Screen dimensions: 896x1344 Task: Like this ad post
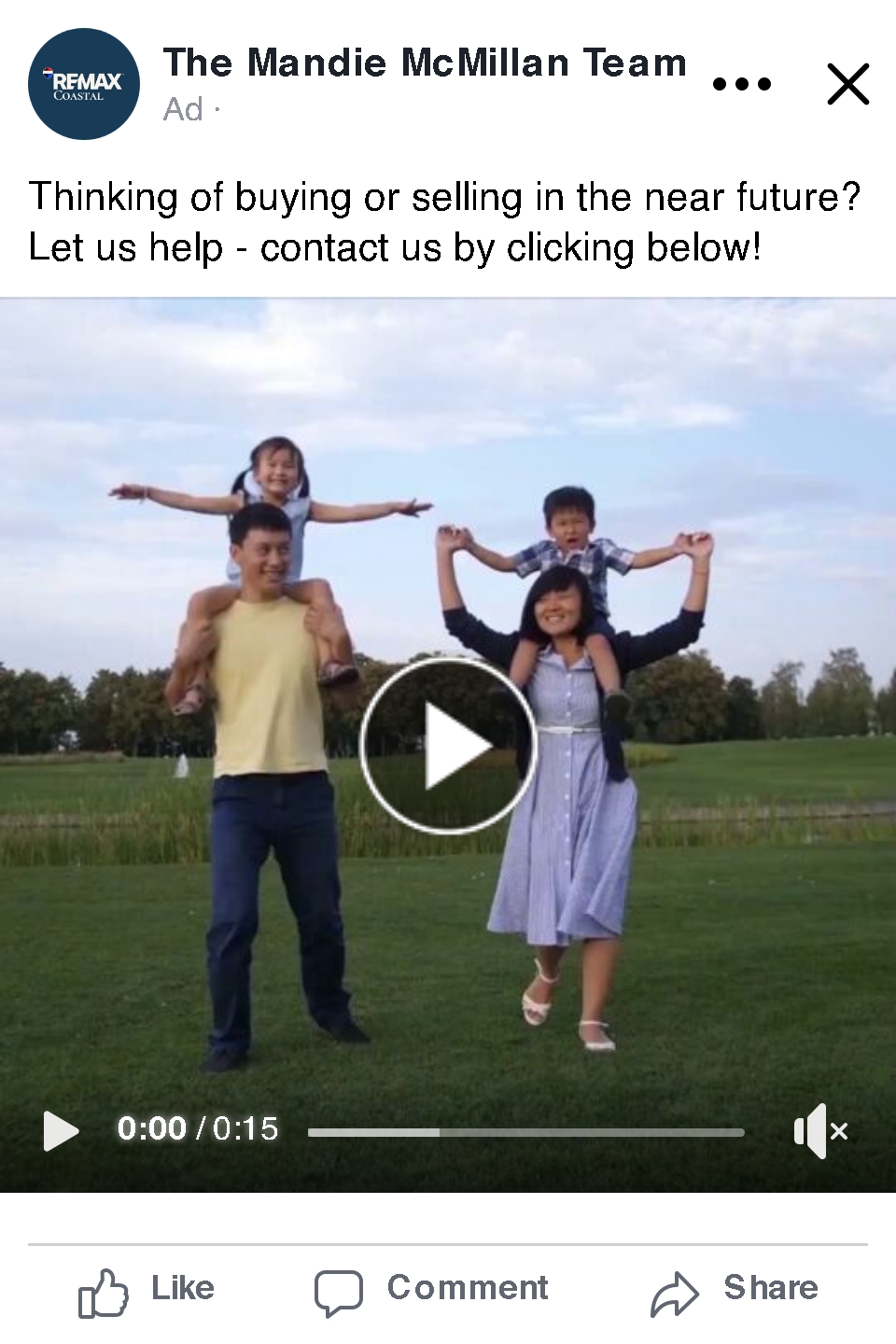pyautogui.click(x=147, y=1290)
